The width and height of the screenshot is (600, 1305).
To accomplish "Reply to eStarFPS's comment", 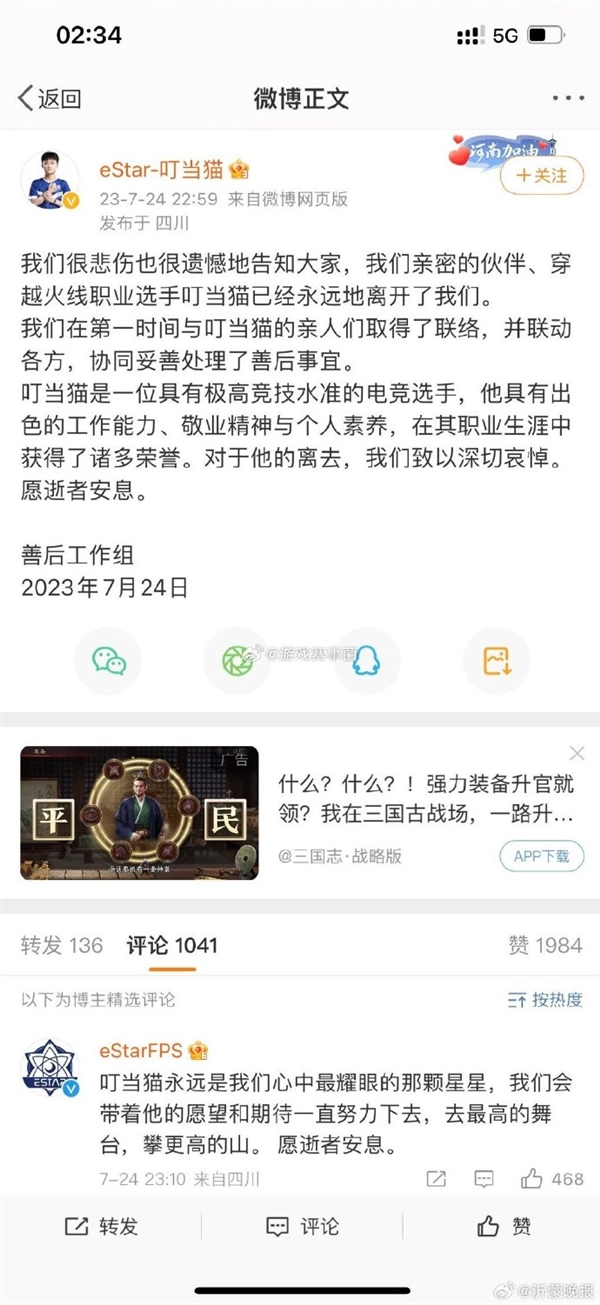I will pos(484,1179).
